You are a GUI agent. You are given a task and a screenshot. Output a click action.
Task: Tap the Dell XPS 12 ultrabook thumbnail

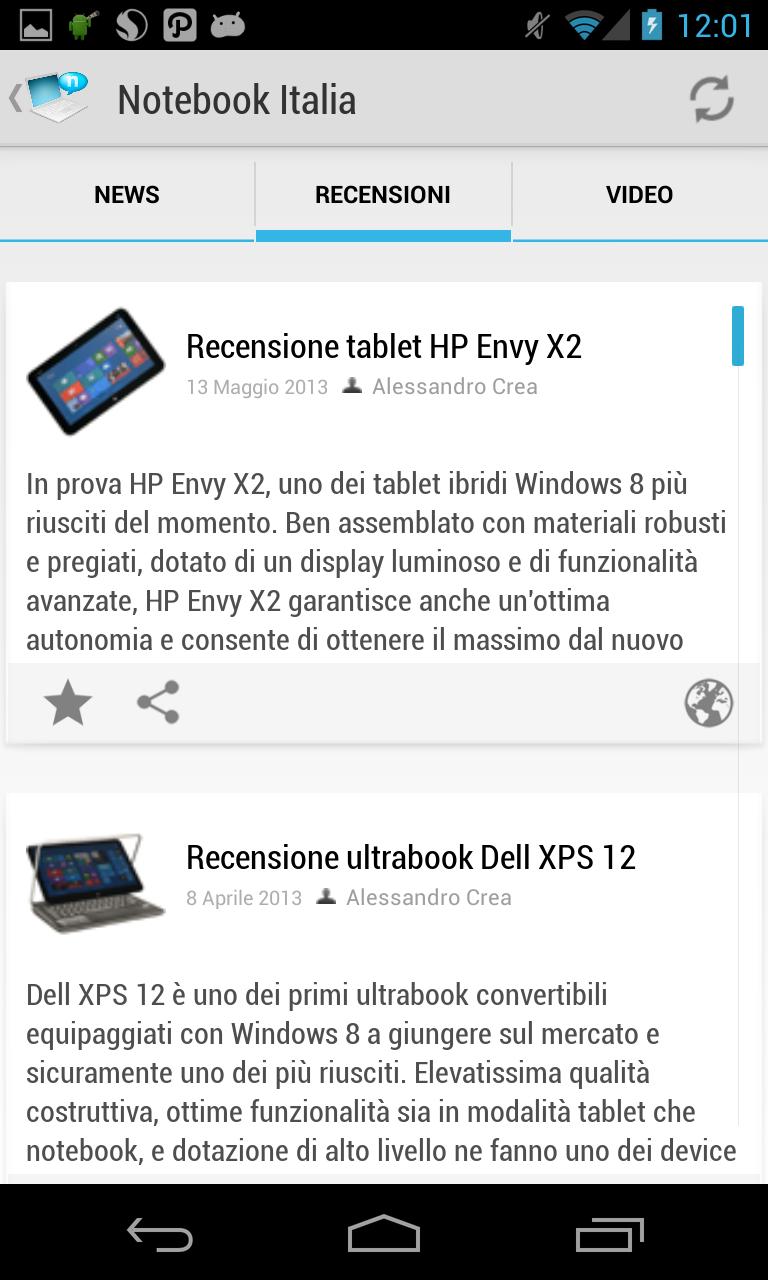coord(95,882)
